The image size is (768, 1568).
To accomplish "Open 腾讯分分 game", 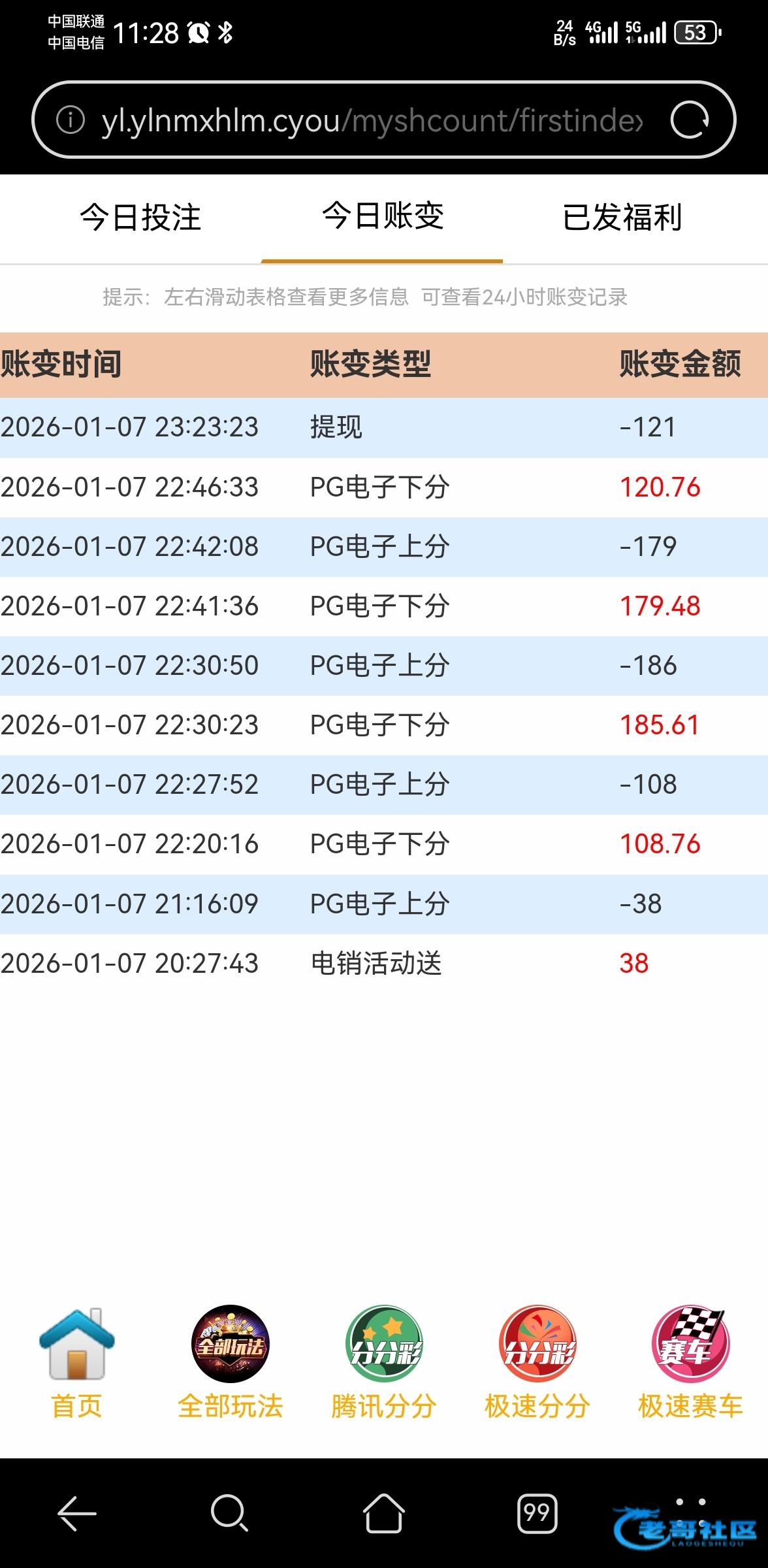I will click(x=383, y=1362).
